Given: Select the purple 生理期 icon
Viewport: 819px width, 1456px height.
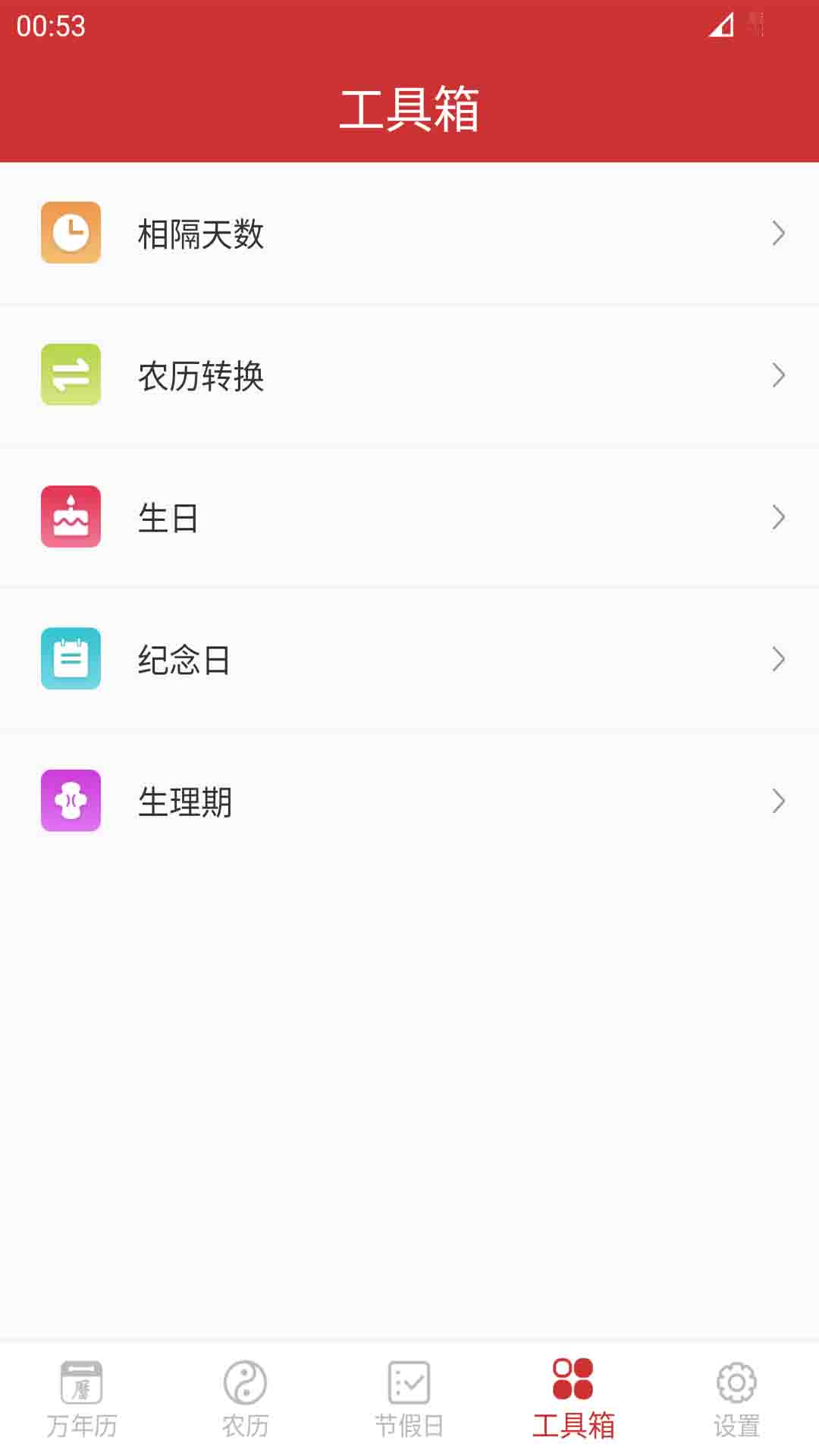Looking at the screenshot, I should [71, 801].
